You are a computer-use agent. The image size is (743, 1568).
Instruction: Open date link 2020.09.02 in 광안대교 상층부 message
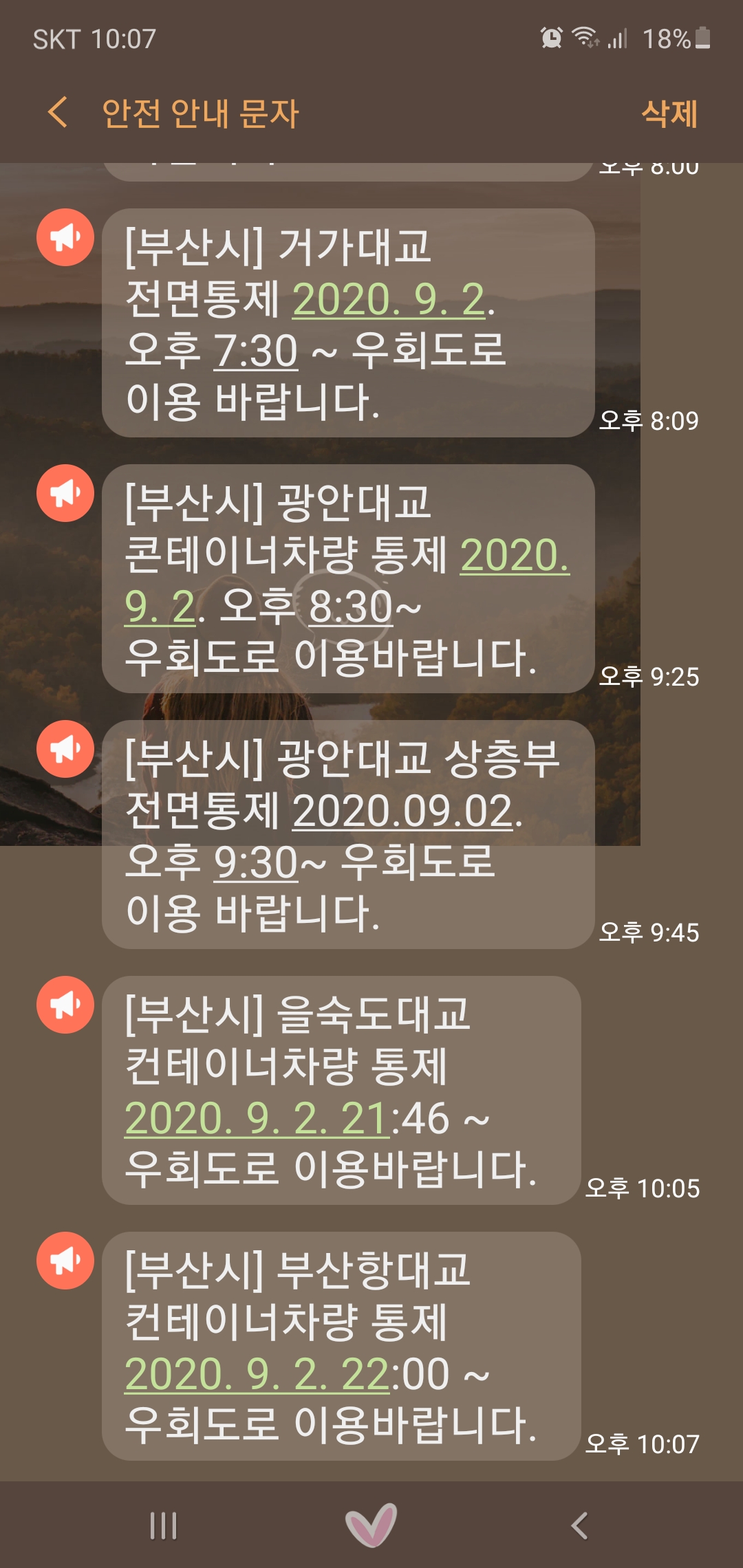(403, 812)
